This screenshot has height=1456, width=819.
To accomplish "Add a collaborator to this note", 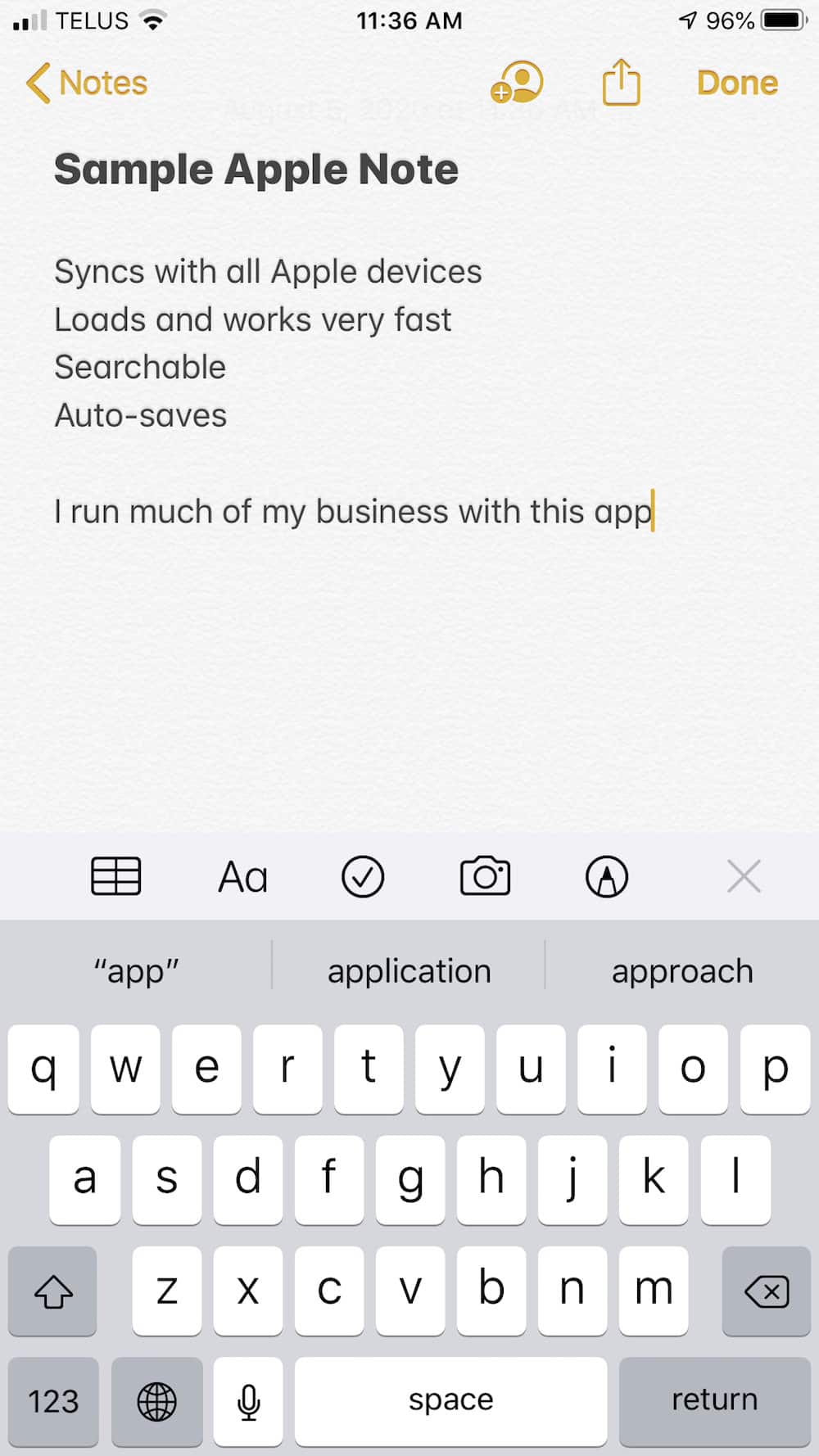I will [x=517, y=83].
